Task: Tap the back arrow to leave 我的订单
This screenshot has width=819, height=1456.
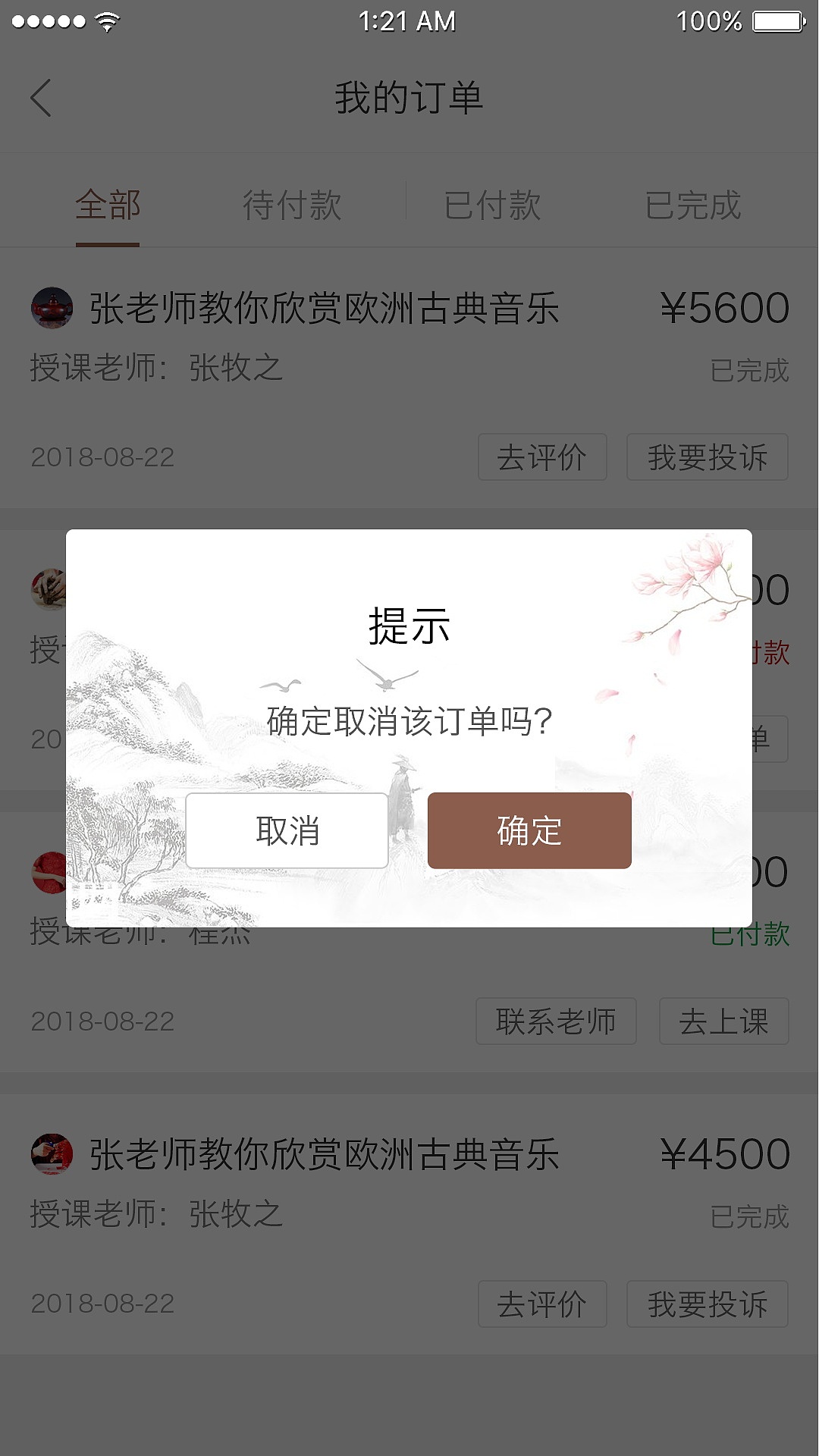Action: (x=39, y=99)
